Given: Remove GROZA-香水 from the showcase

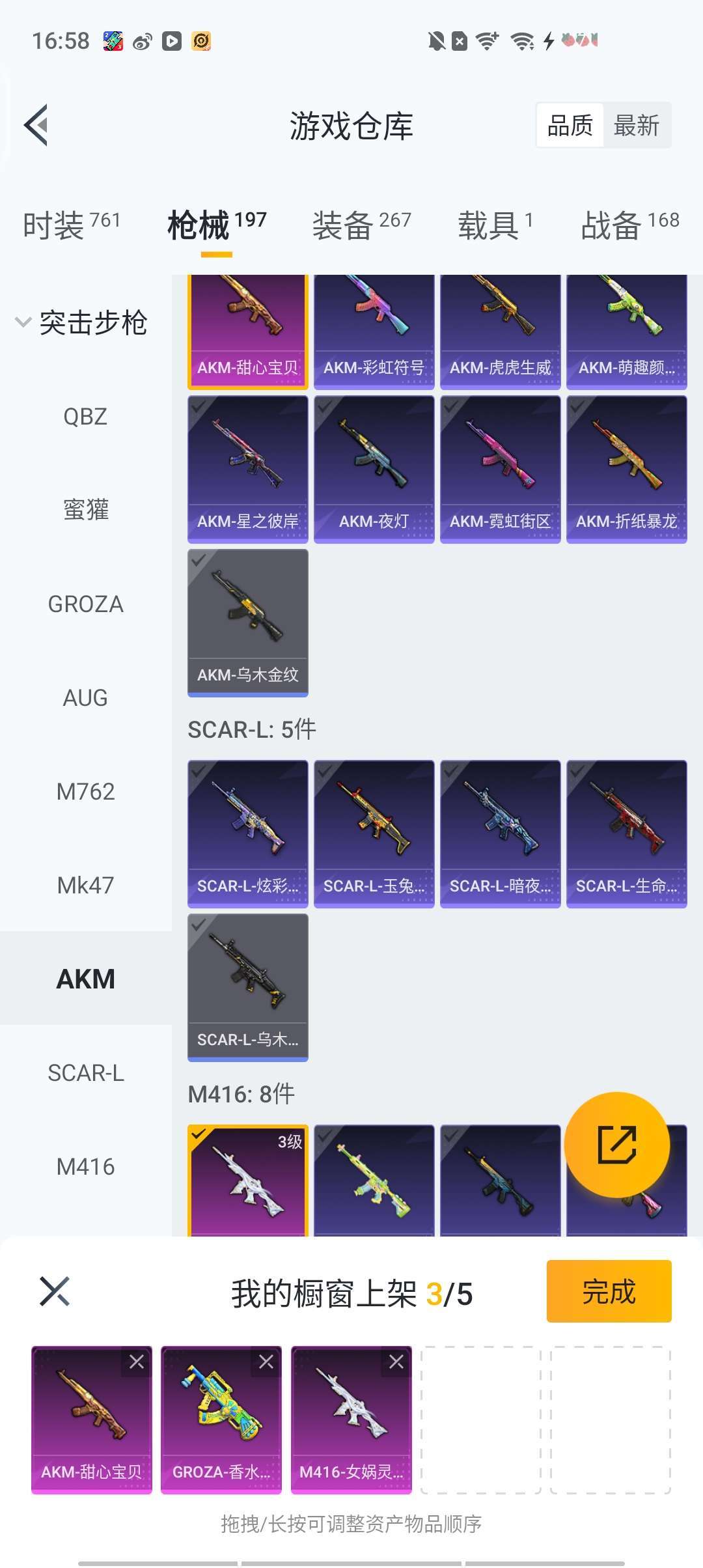Looking at the screenshot, I should pos(266,1362).
